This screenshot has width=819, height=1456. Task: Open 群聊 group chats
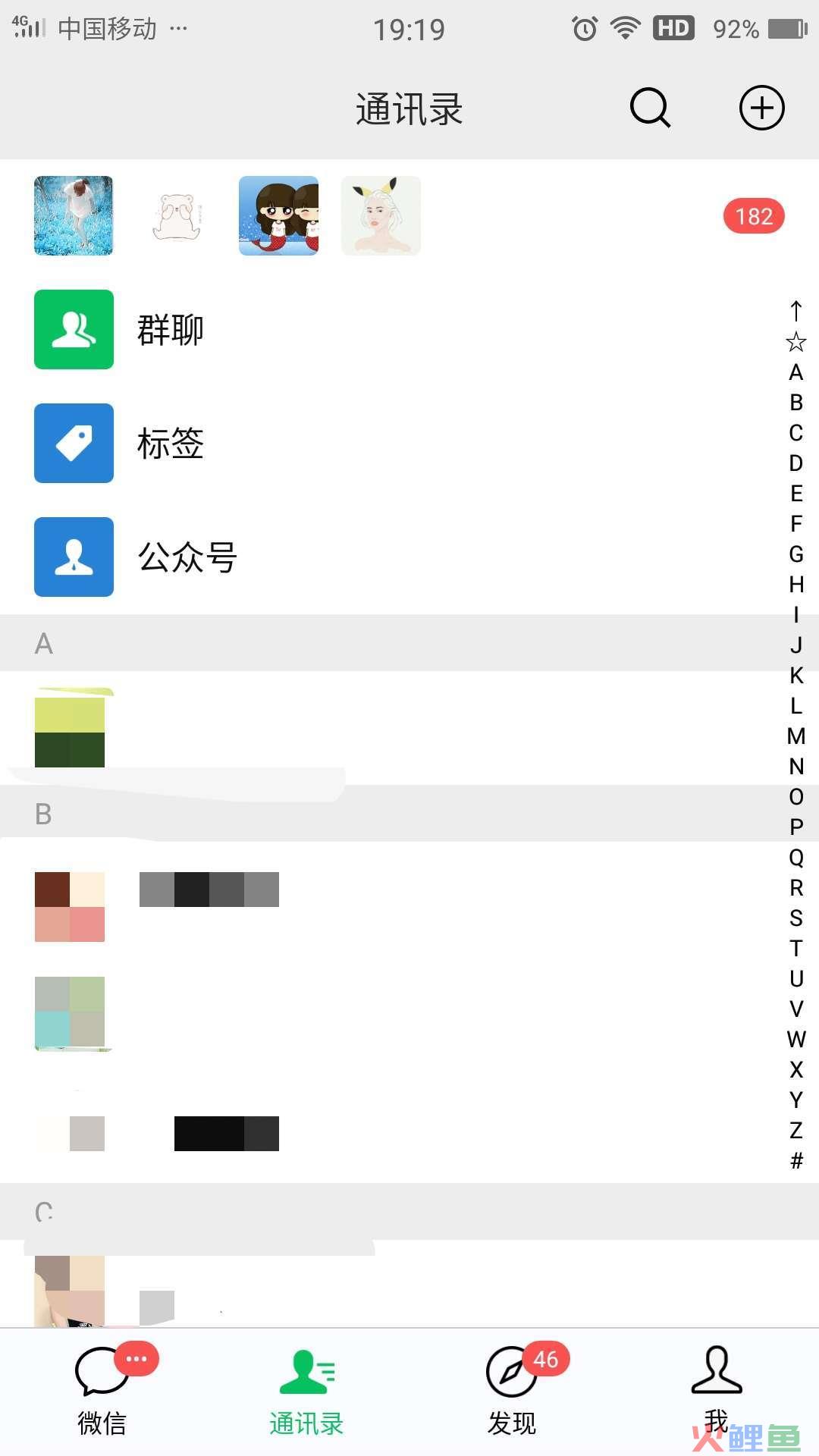click(x=409, y=330)
